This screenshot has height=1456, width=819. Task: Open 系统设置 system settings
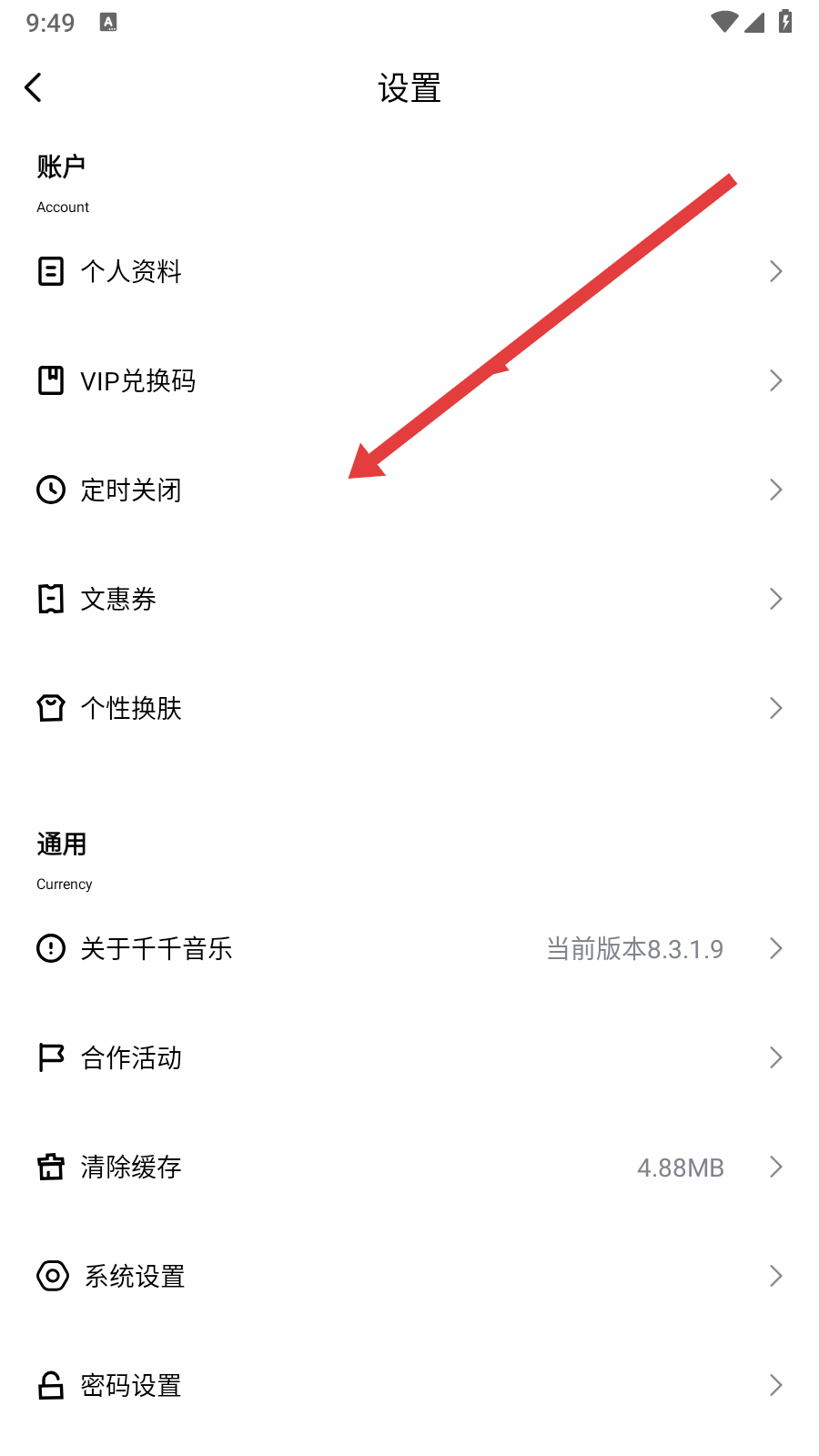pos(135,1276)
